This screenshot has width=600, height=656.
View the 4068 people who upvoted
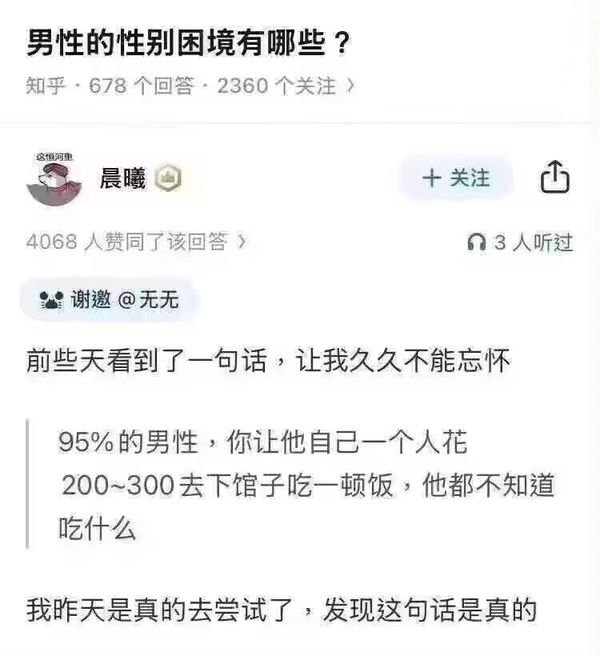tap(135, 242)
